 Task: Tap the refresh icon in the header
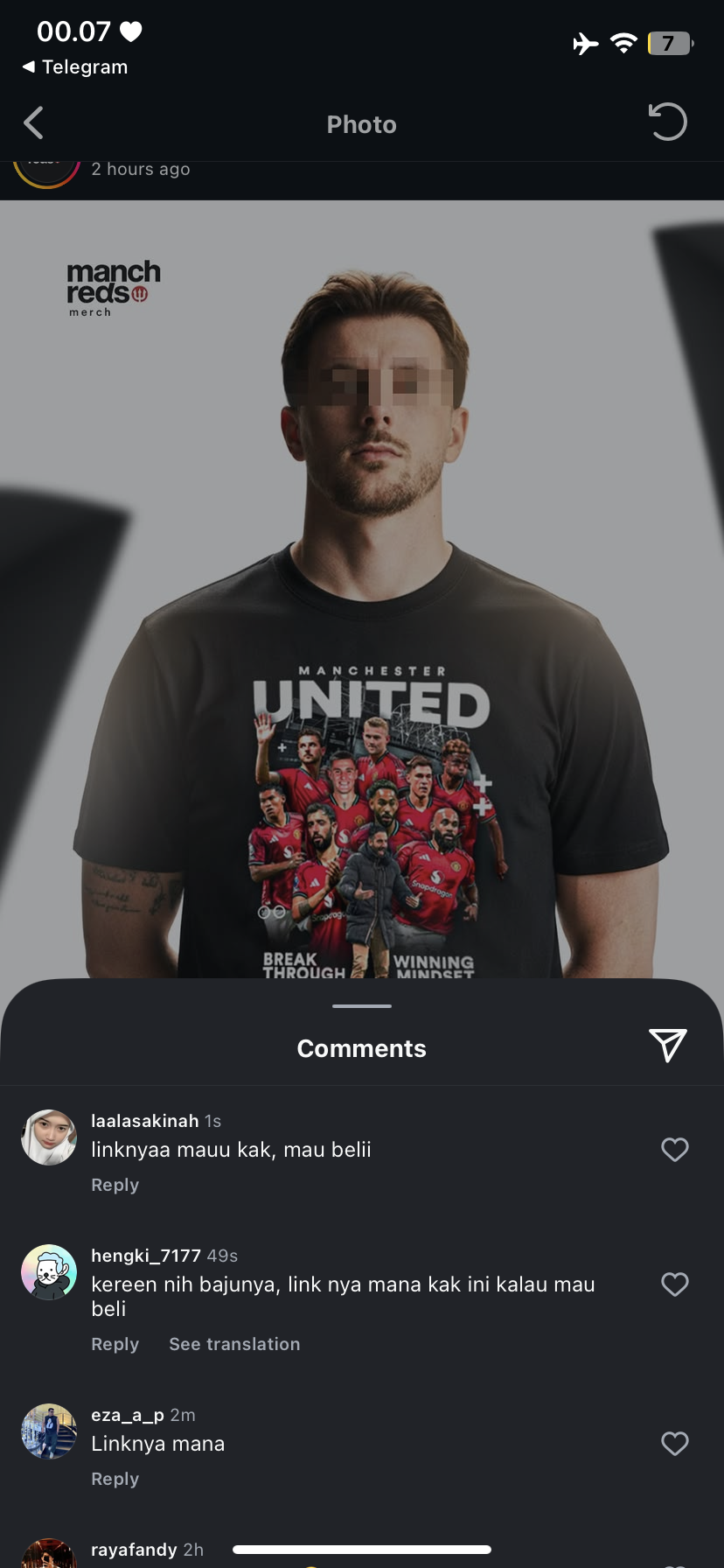click(x=668, y=122)
